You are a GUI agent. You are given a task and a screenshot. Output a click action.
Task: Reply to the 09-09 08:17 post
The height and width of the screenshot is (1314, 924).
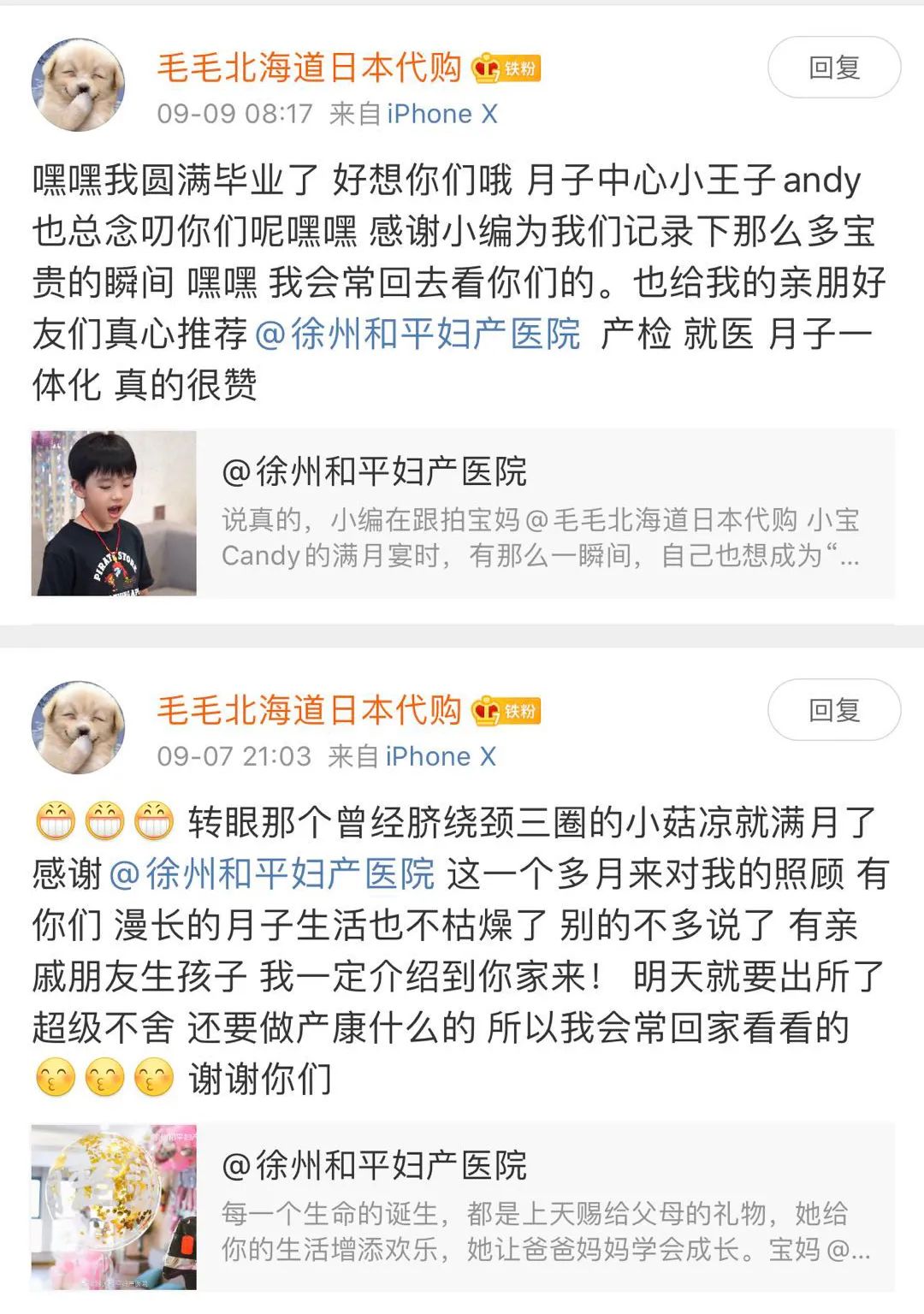point(833,68)
